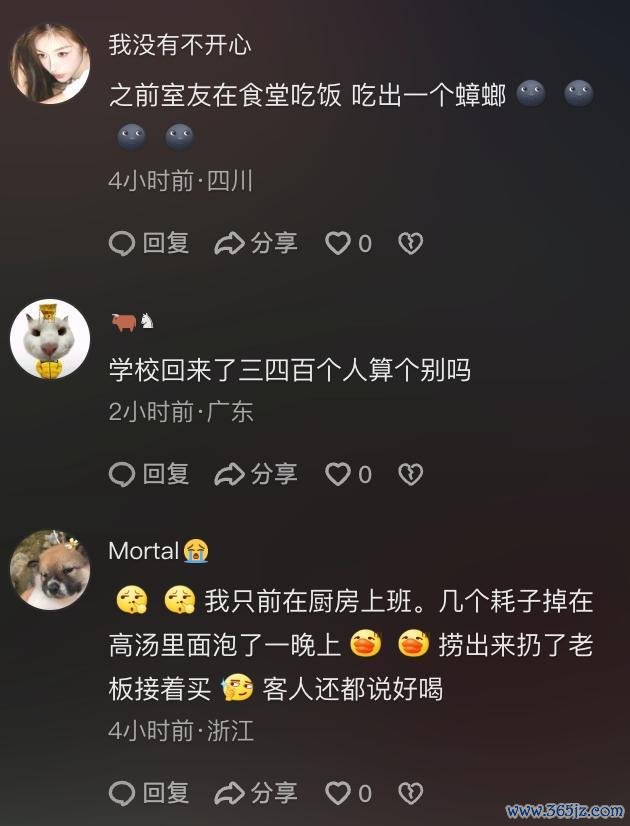Like the comment by 我没有不开心
This screenshot has width=630, height=826.
pos(339,243)
